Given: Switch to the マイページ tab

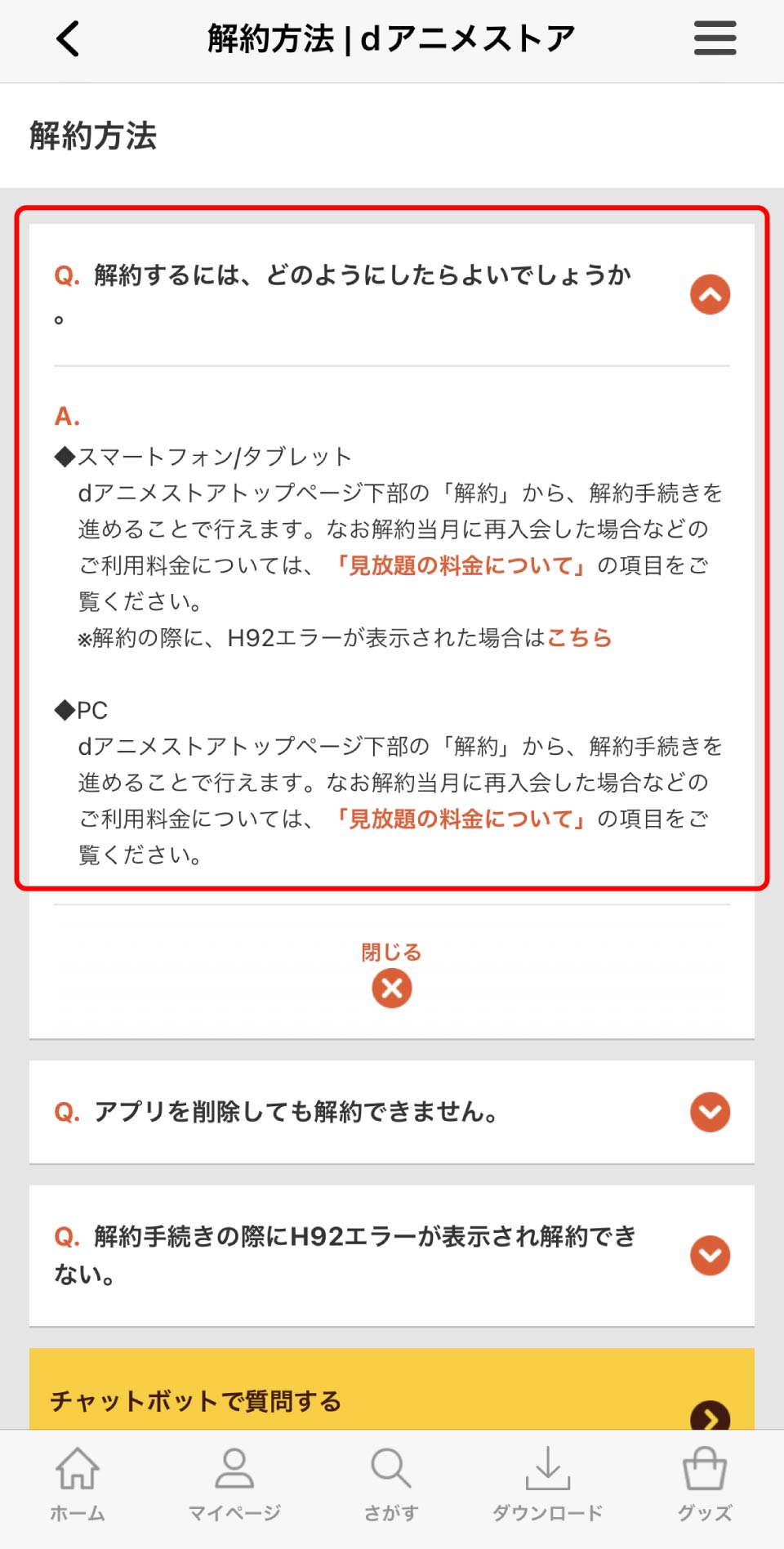Looking at the screenshot, I should (234, 1483).
